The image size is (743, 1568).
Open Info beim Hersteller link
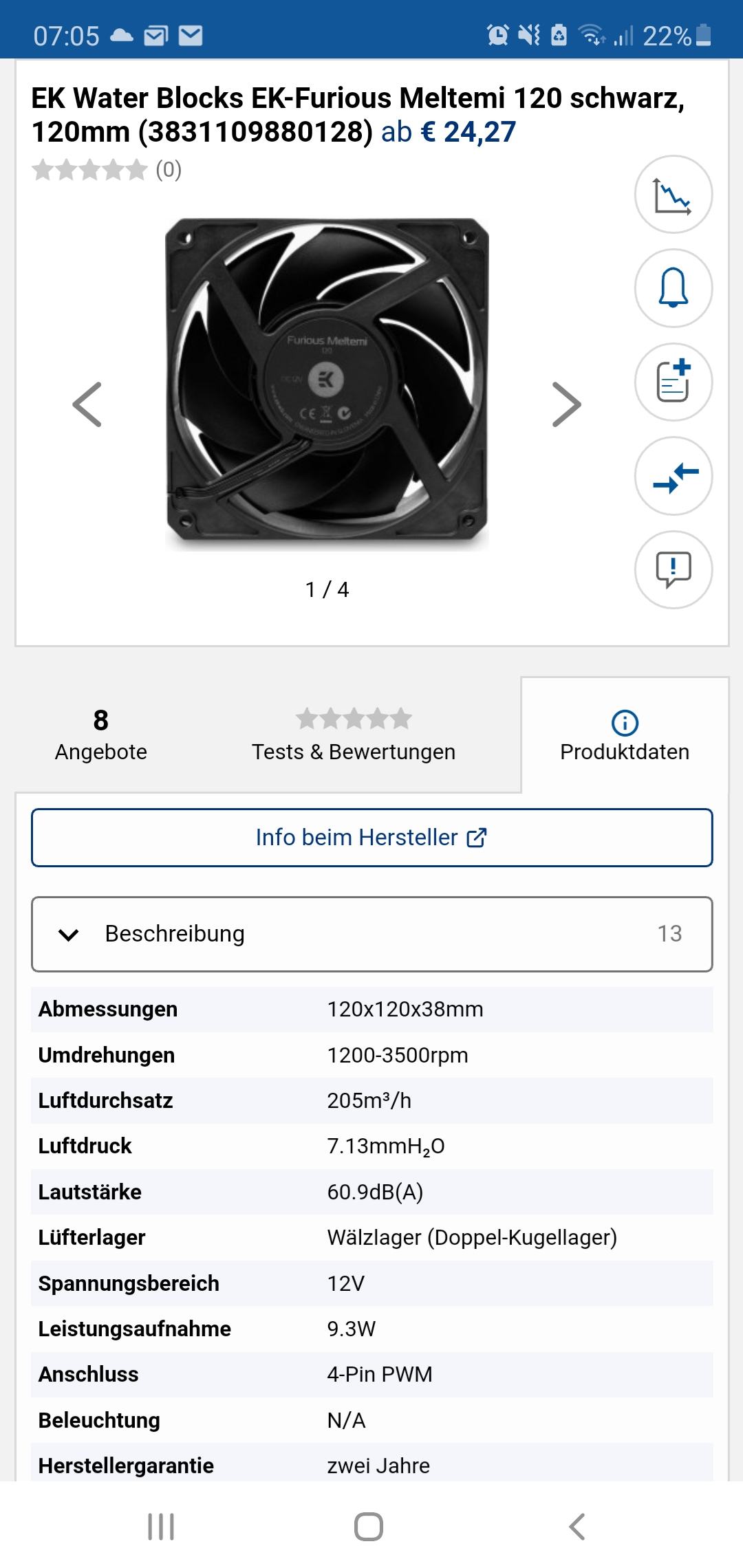[x=371, y=838]
